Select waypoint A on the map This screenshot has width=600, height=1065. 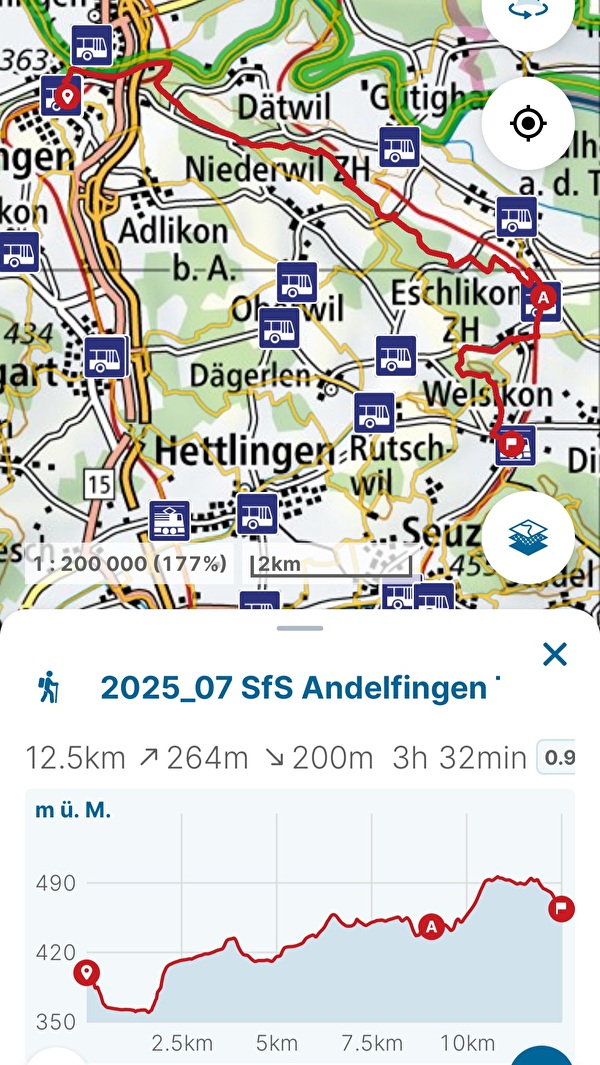click(x=543, y=297)
